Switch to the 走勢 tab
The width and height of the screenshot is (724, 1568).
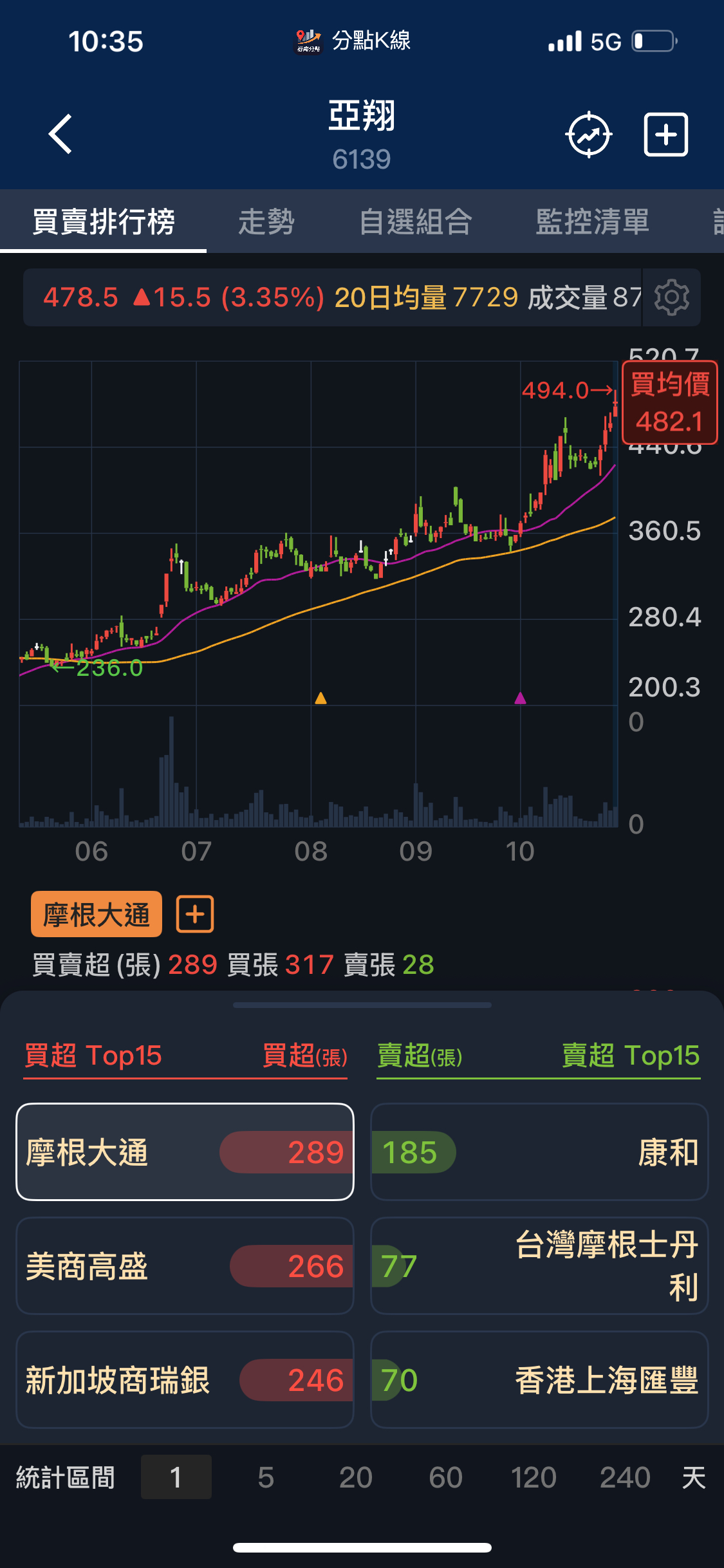pyautogui.click(x=266, y=221)
